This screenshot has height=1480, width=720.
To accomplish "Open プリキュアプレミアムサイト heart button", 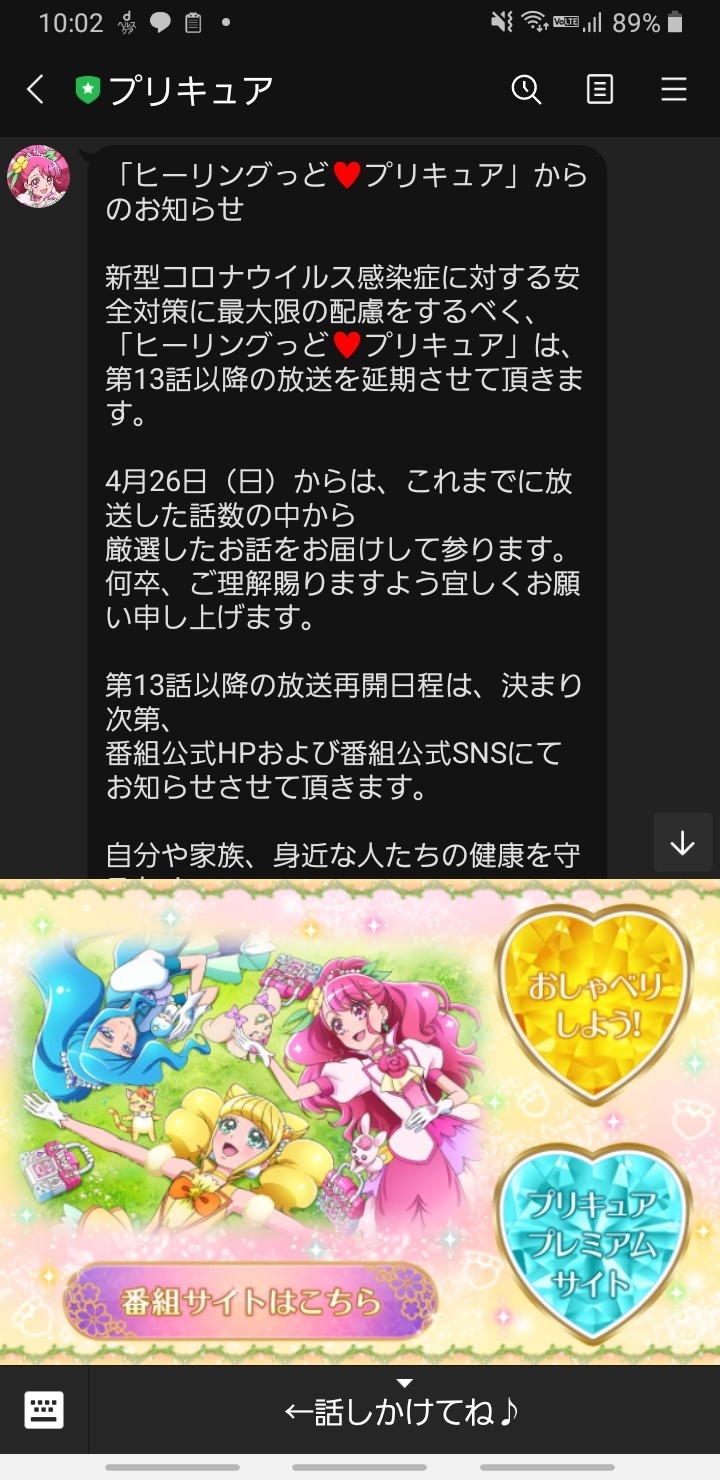I will (x=595, y=1243).
